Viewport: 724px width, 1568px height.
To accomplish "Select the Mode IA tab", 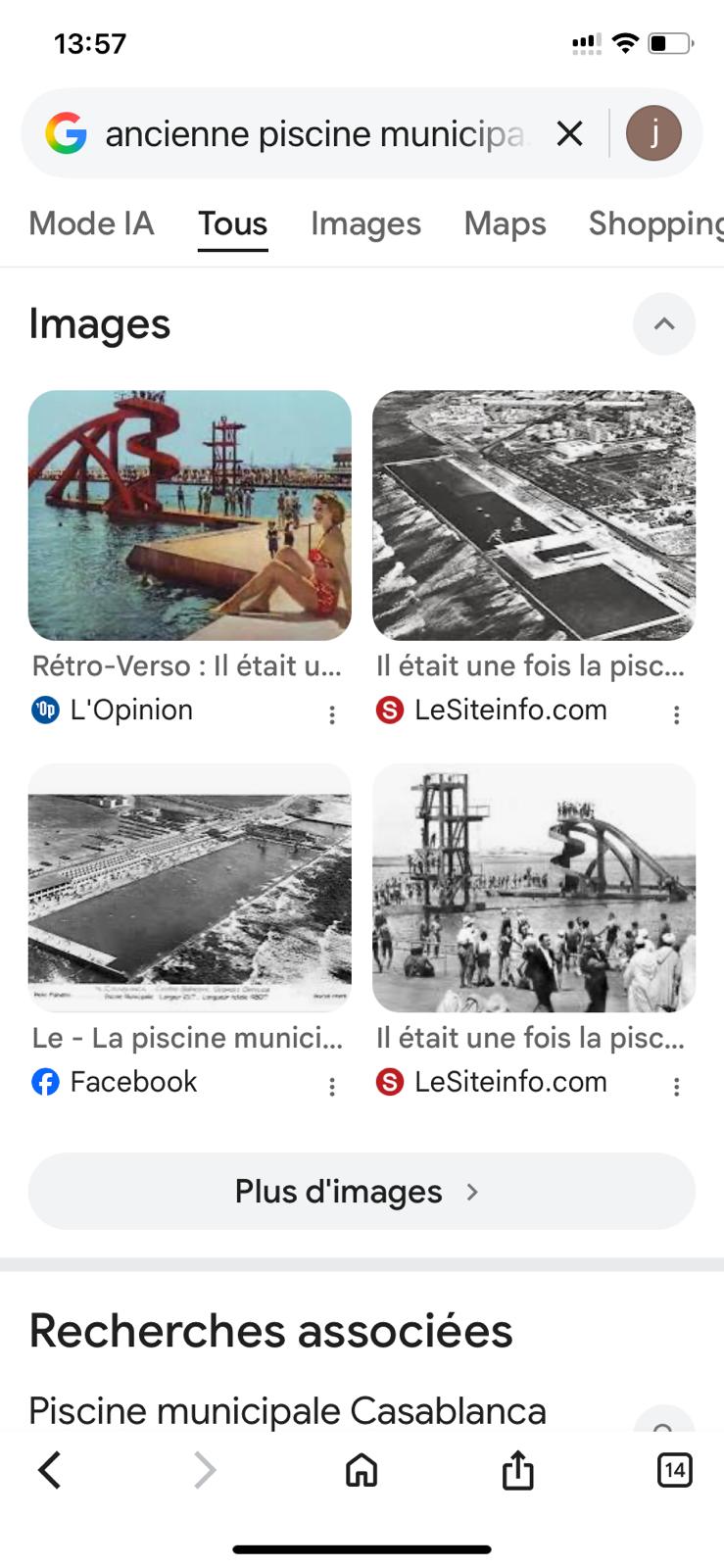I will pyautogui.click(x=91, y=223).
